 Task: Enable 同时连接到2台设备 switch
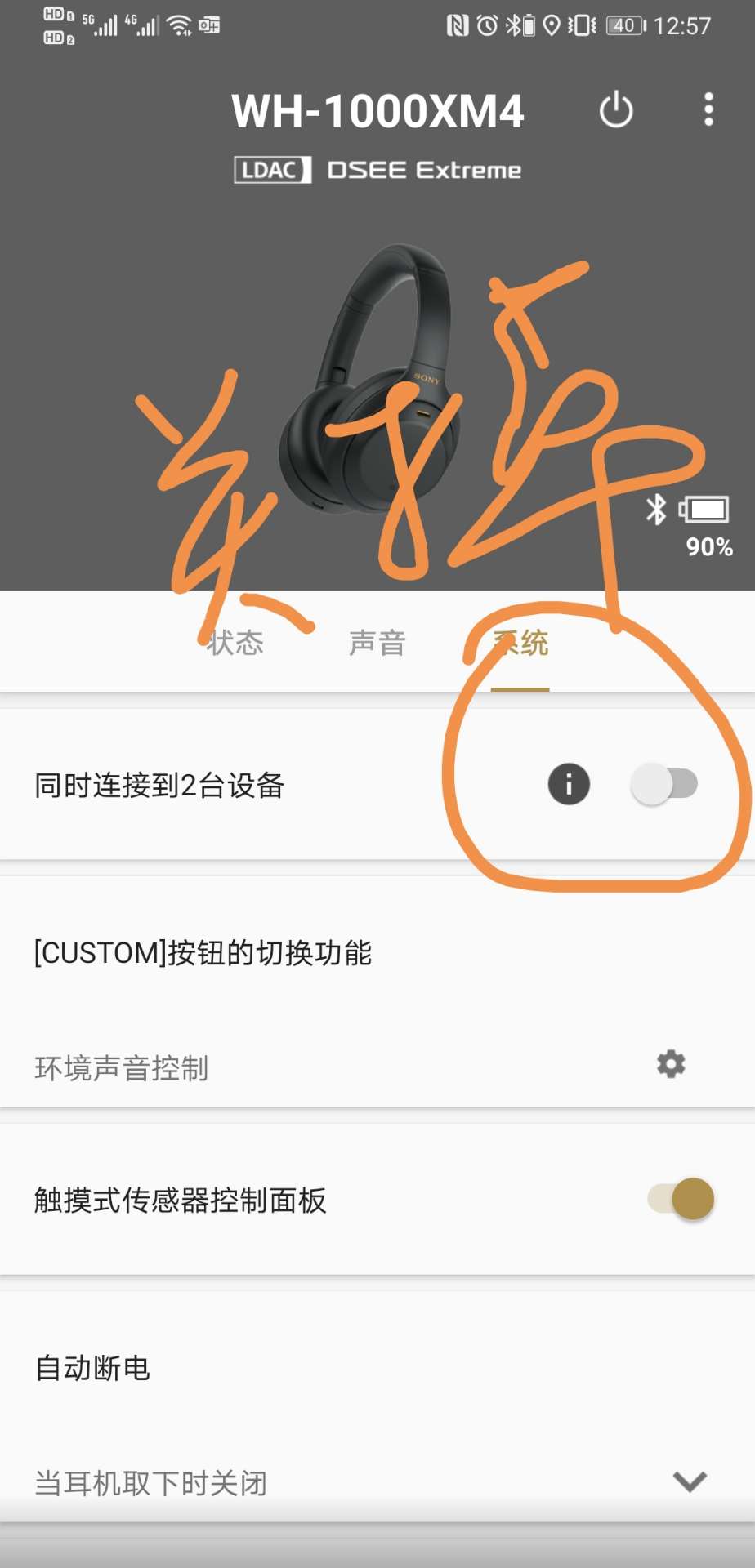pos(664,784)
